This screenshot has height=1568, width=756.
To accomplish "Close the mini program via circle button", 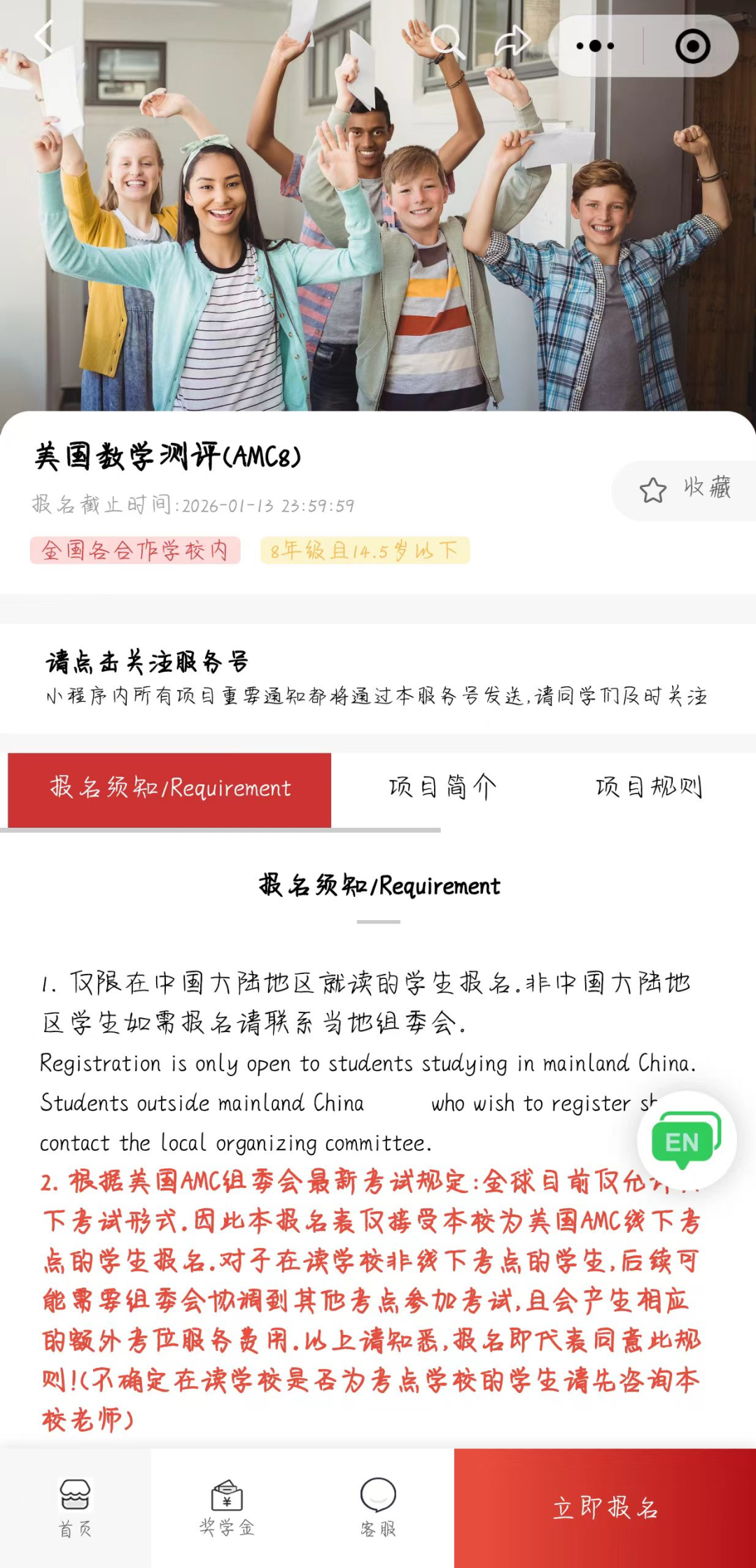I will click(x=692, y=46).
